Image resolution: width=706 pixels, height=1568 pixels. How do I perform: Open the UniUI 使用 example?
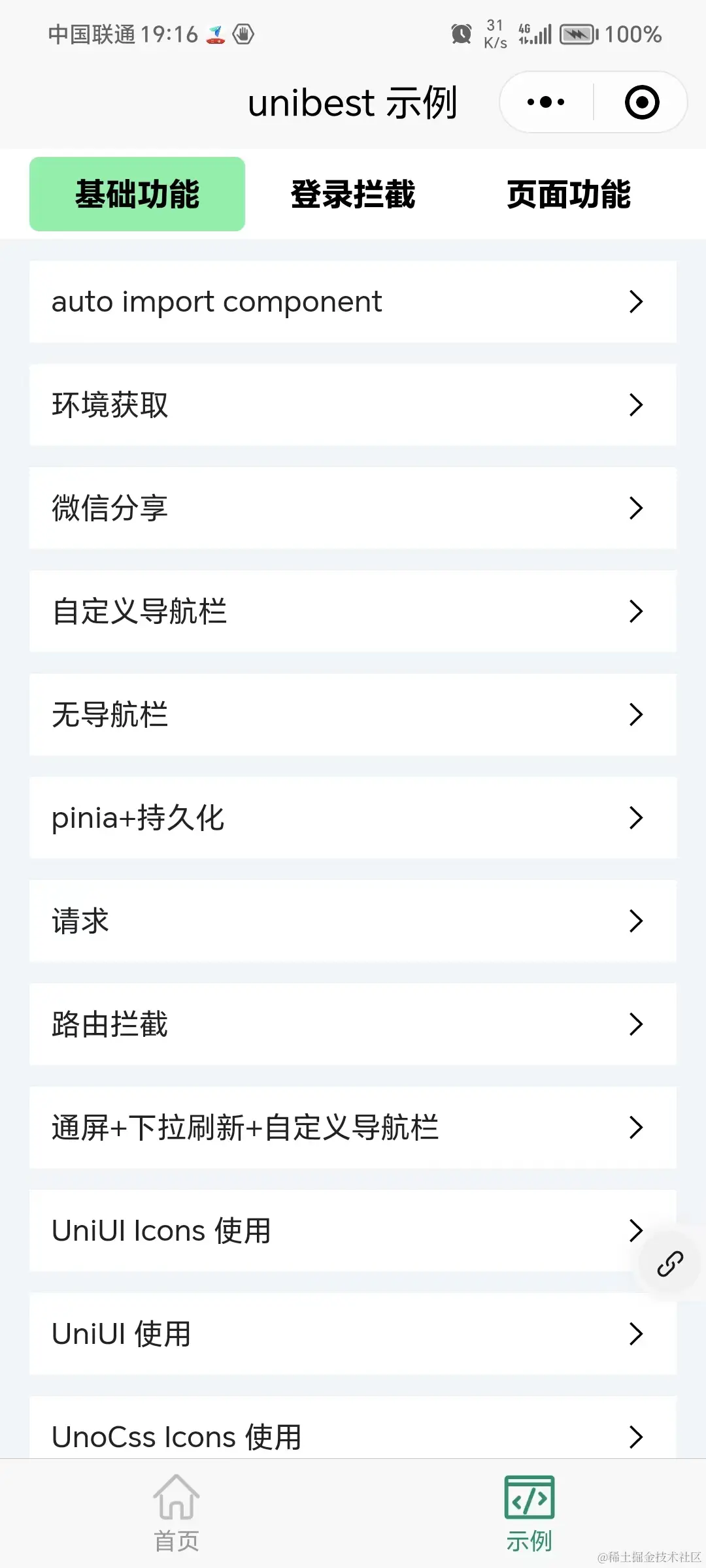click(x=353, y=1334)
